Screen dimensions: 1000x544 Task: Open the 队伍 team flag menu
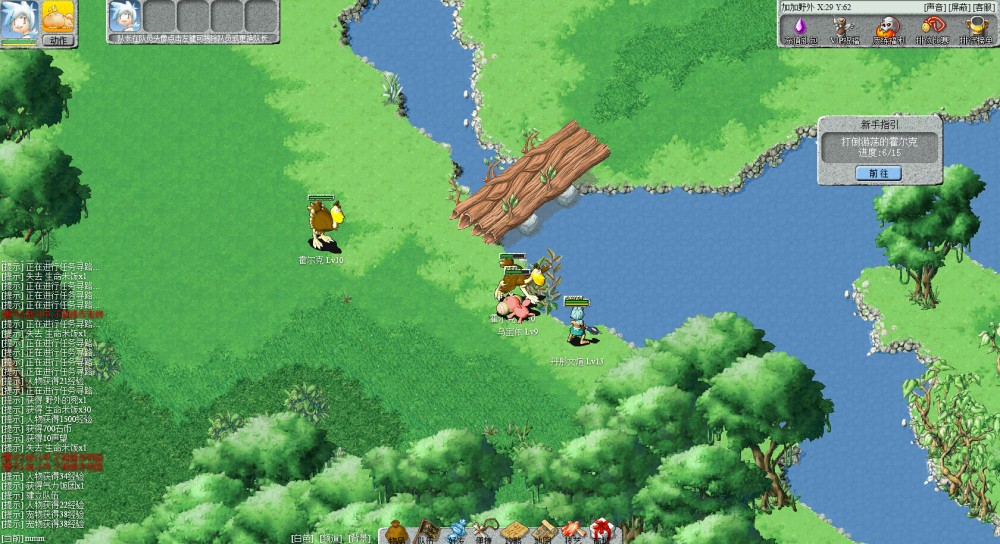point(427,532)
